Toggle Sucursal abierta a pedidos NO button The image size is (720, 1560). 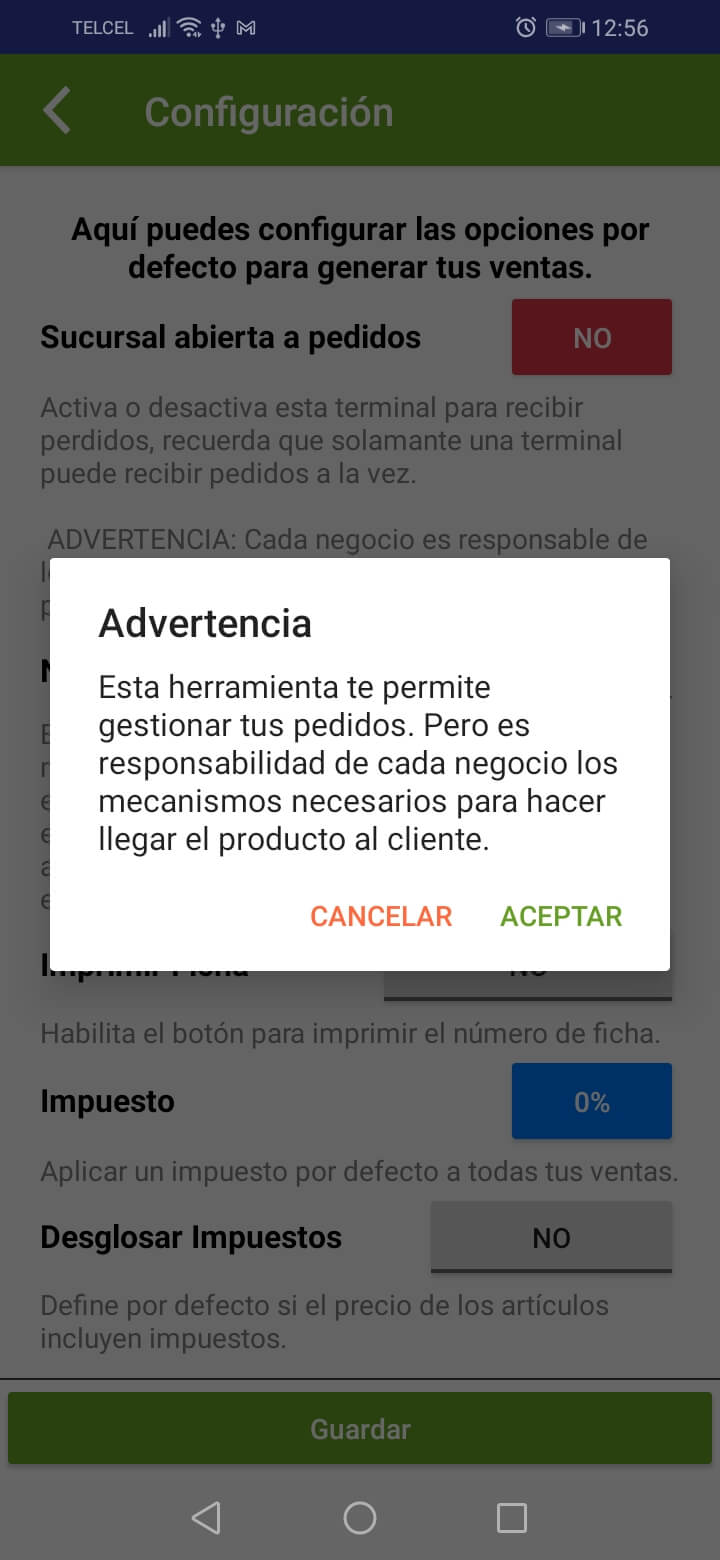[x=592, y=338]
